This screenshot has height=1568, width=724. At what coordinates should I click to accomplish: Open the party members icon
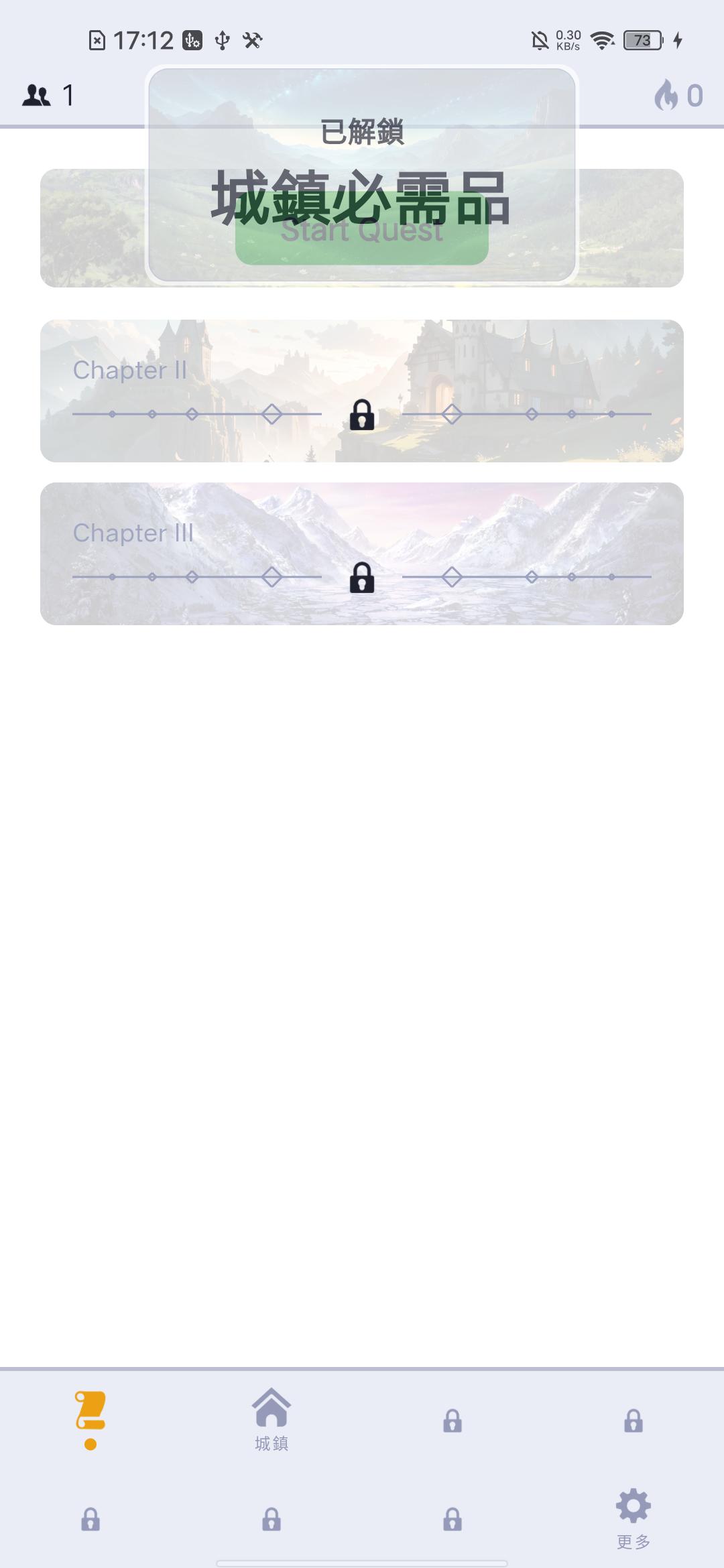[37, 95]
